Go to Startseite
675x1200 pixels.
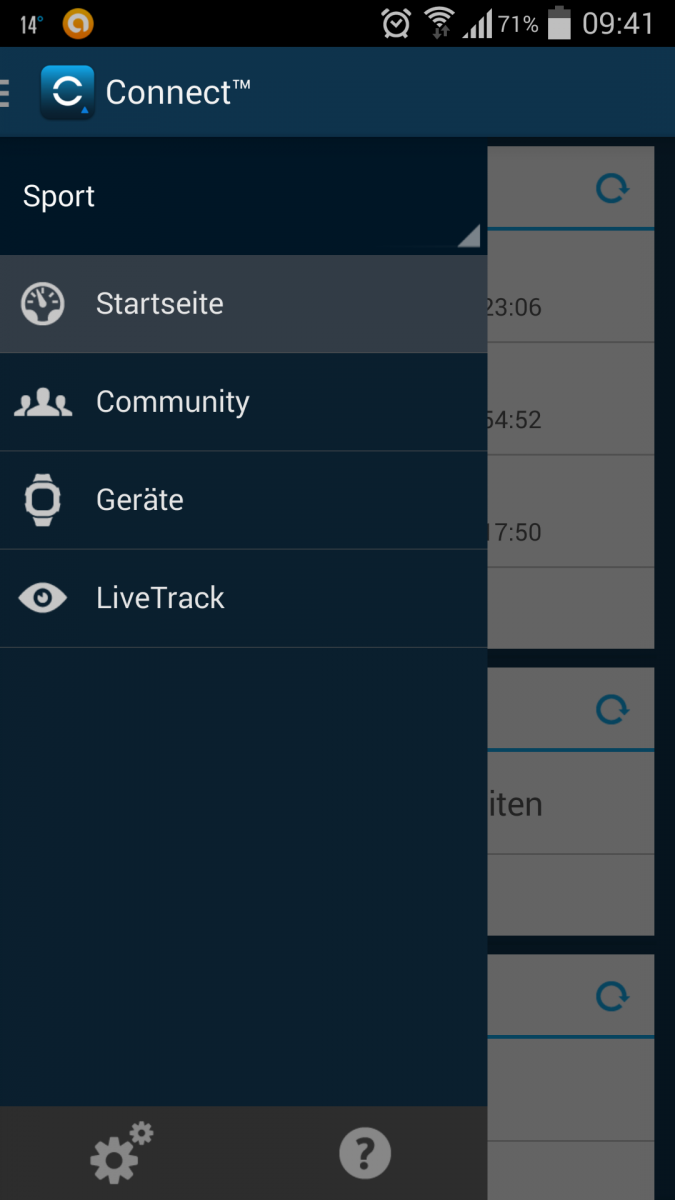point(243,304)
